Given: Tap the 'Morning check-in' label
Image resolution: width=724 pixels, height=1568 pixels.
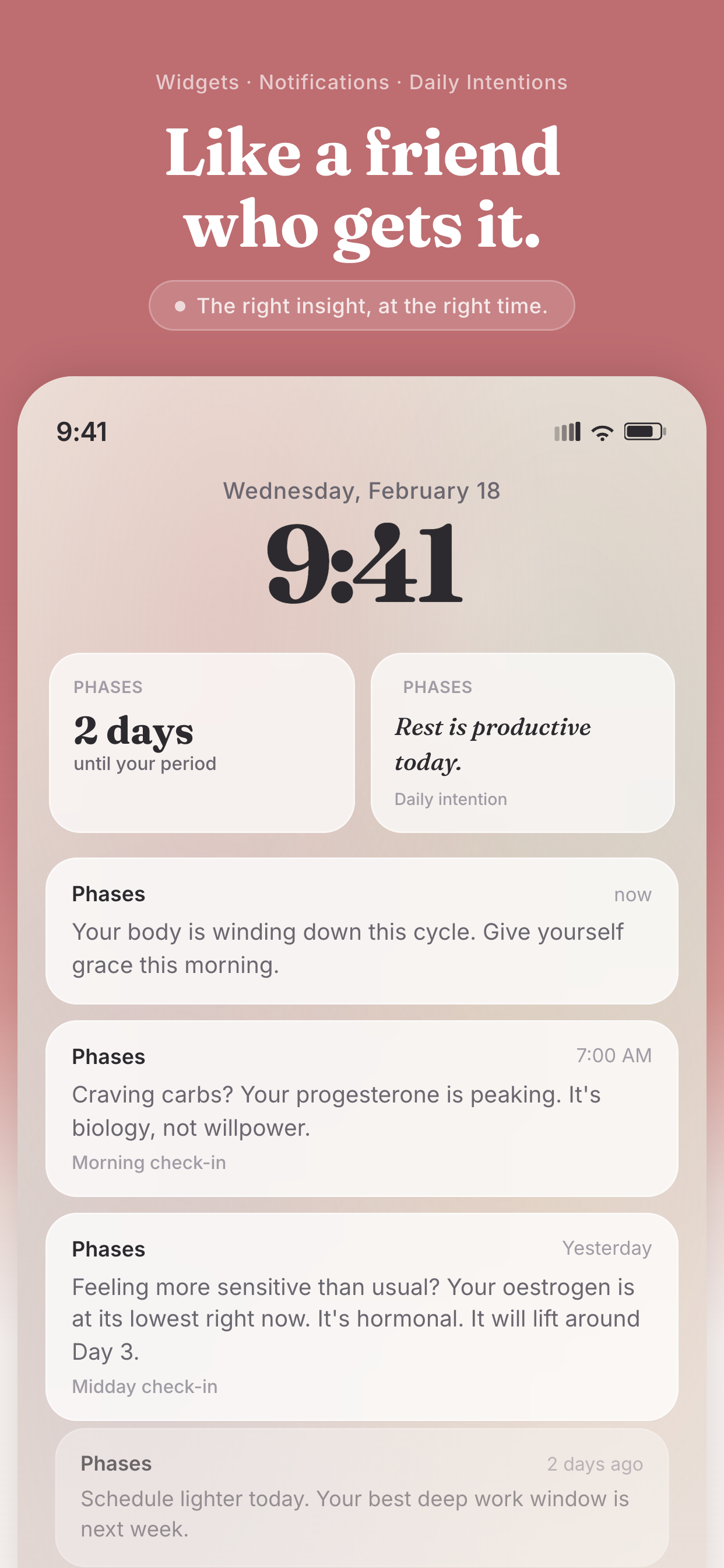Looking at the screenshot, I should pos(149,1161).
